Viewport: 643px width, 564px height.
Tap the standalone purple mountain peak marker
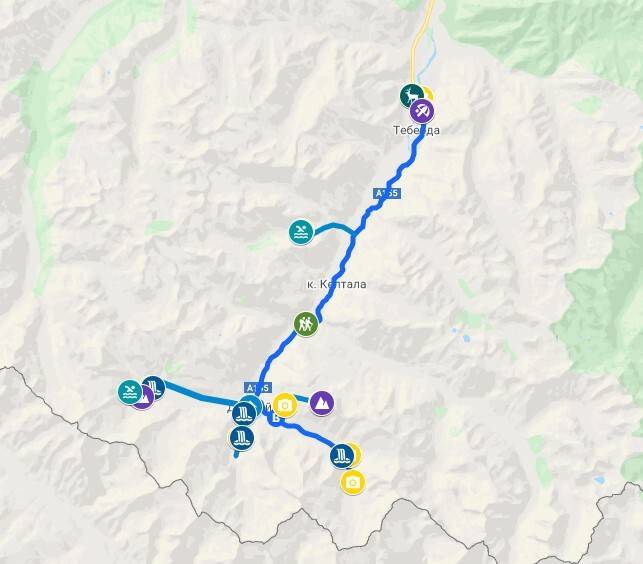(321, 403)
